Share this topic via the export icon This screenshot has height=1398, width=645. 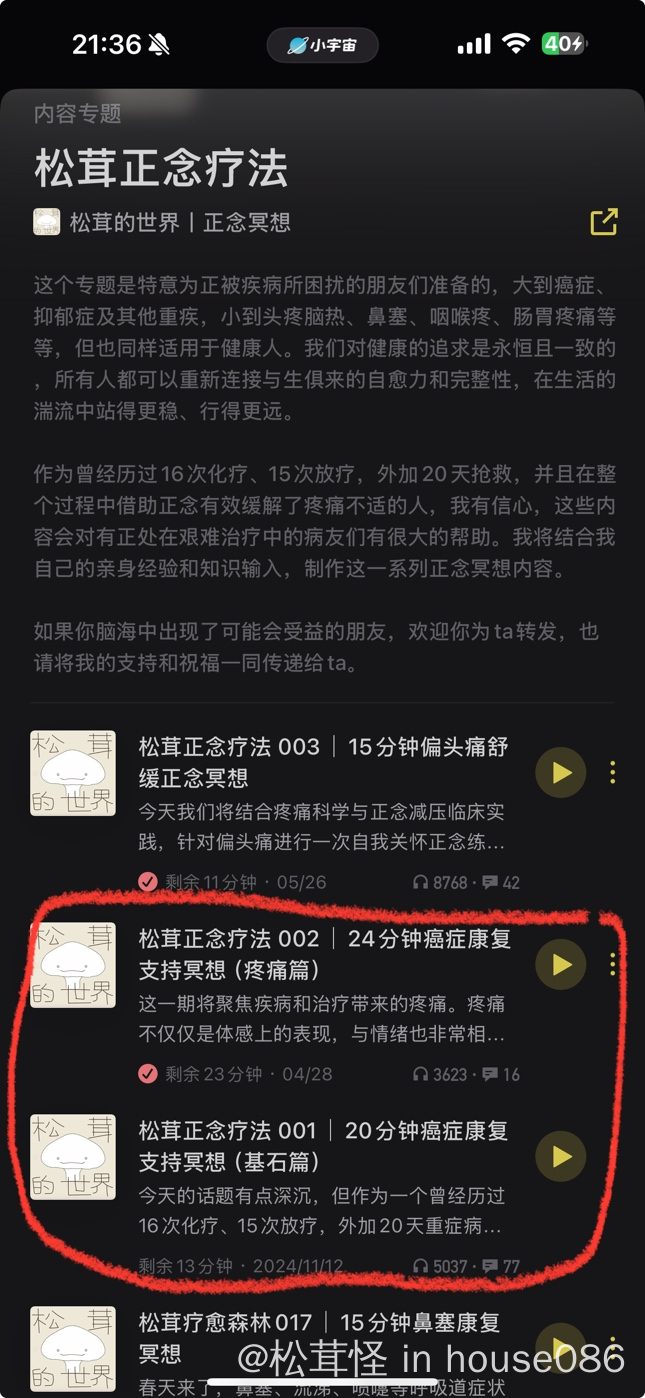click(x=603, y=222)
